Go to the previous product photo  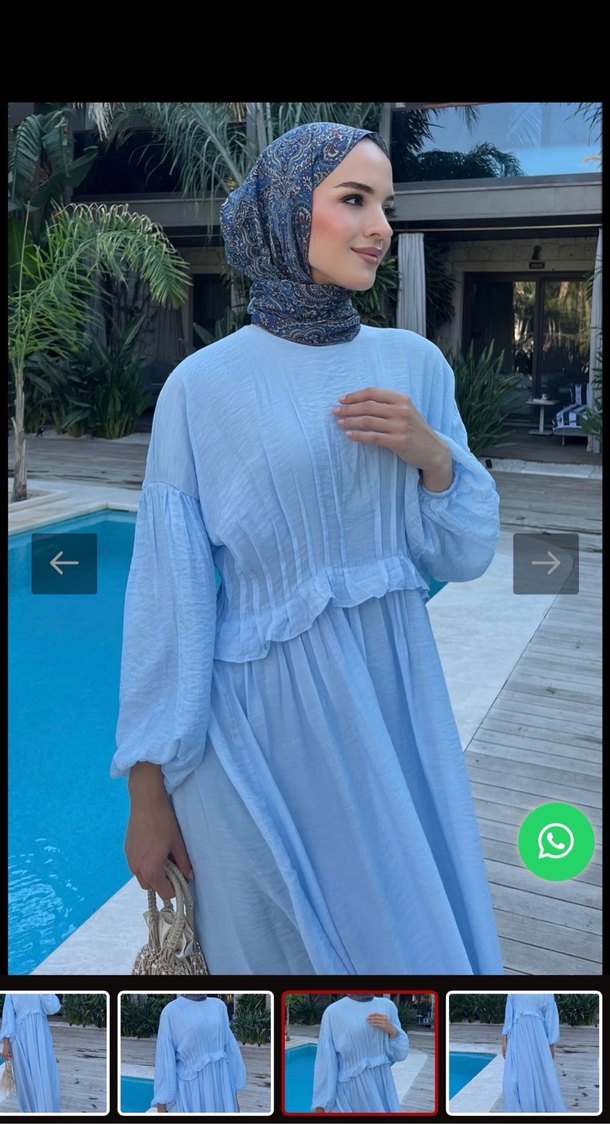64,563
